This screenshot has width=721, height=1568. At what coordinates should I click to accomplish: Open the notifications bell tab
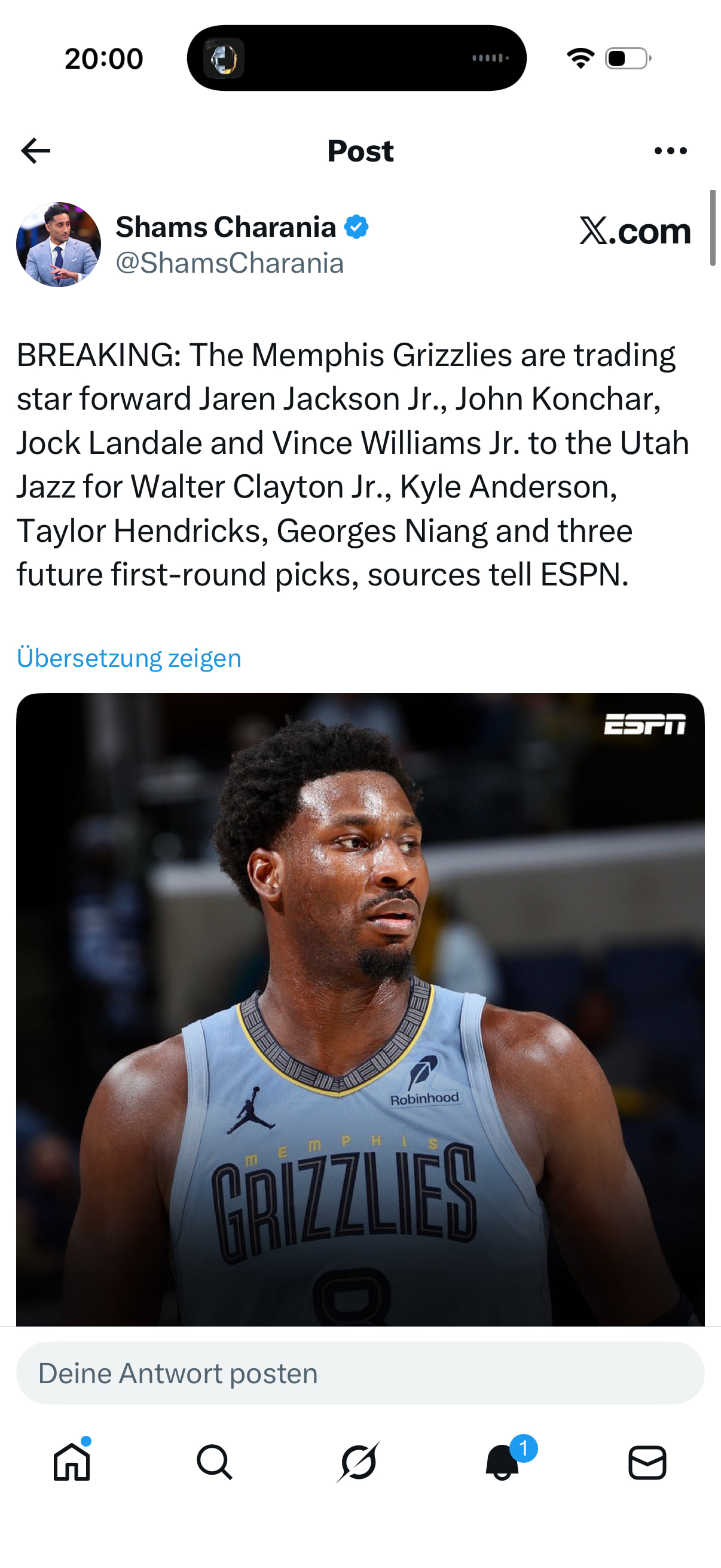click(x=503, y=1462)
